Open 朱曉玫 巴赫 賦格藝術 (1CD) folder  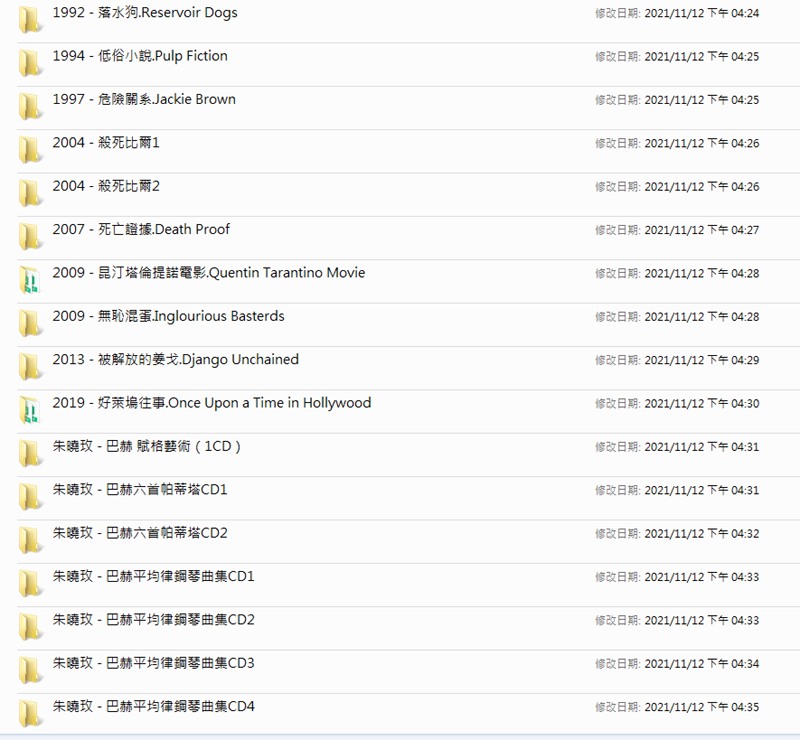147,447
